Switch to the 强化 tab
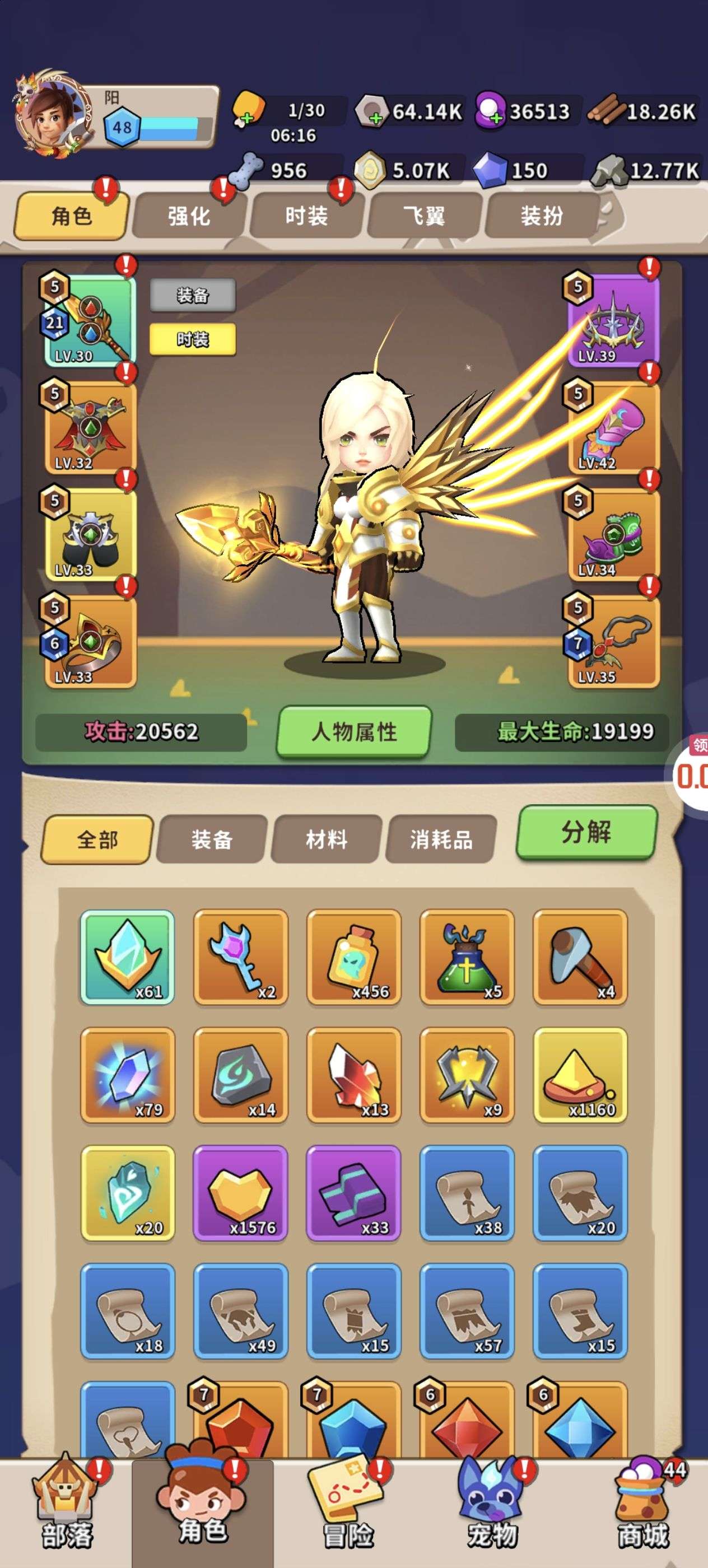708x1568 pixels. click(x=189, y=216)
